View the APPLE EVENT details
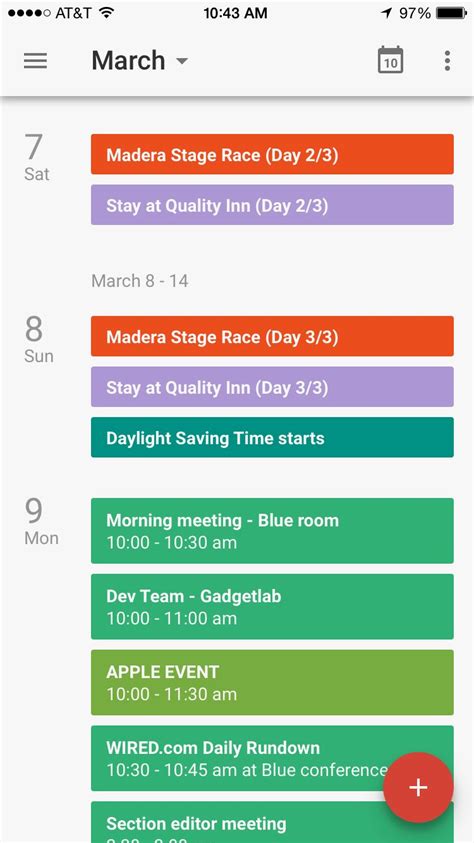The image size is (474, 843). point(272,682)
